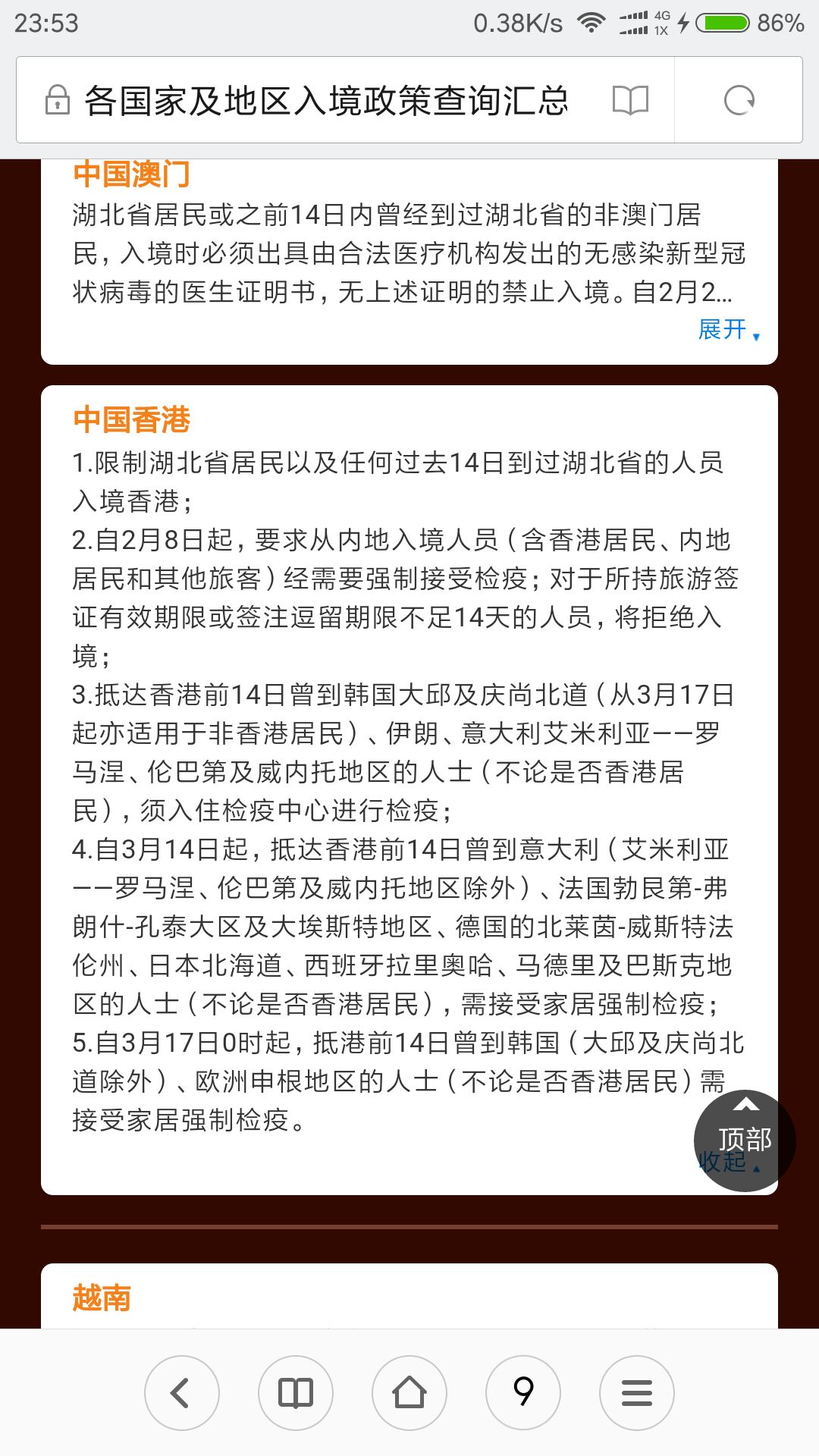Open the browser menu

(637, 1393)
